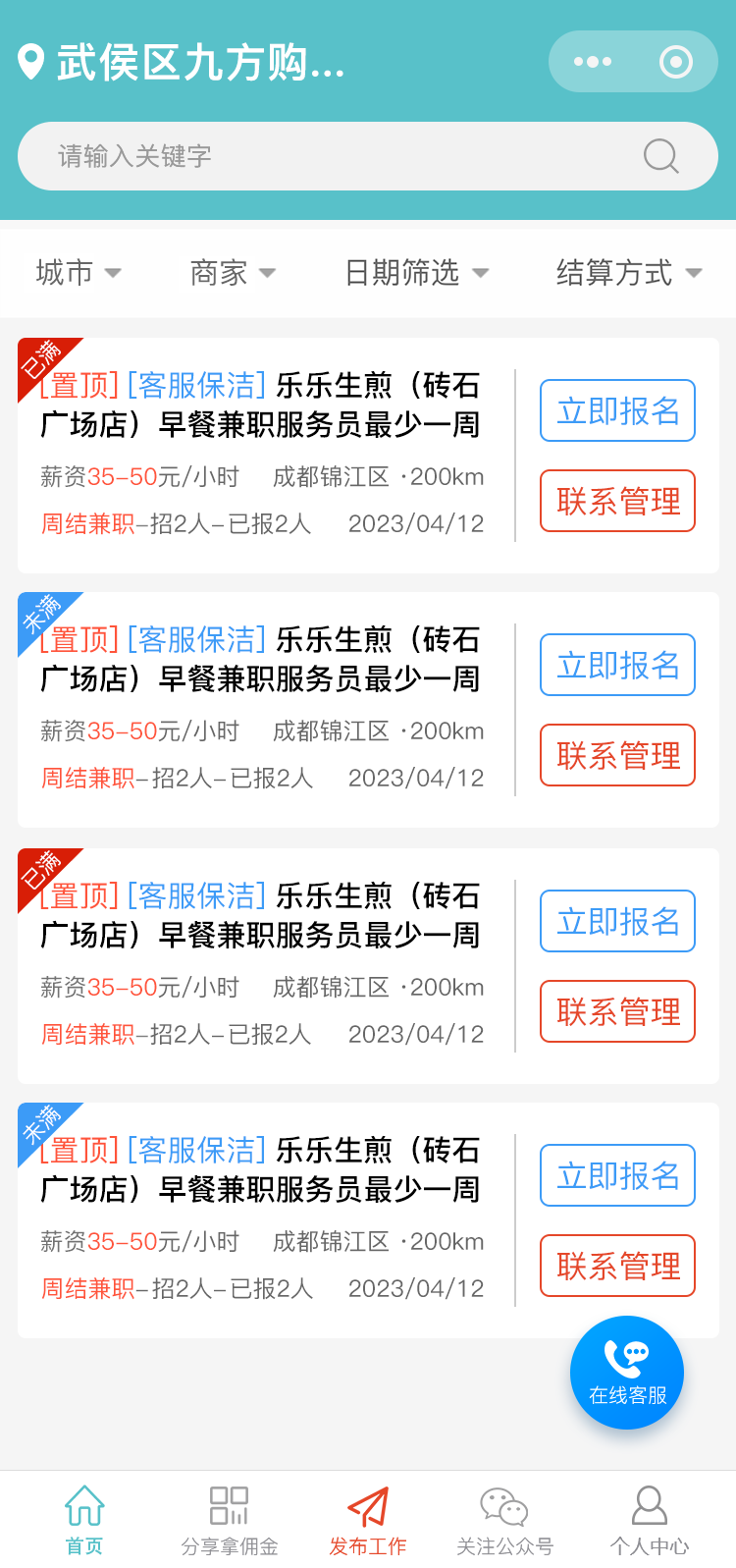Tap 联系管理 on the second listing

pyautogui.click(x=616, y=755)
